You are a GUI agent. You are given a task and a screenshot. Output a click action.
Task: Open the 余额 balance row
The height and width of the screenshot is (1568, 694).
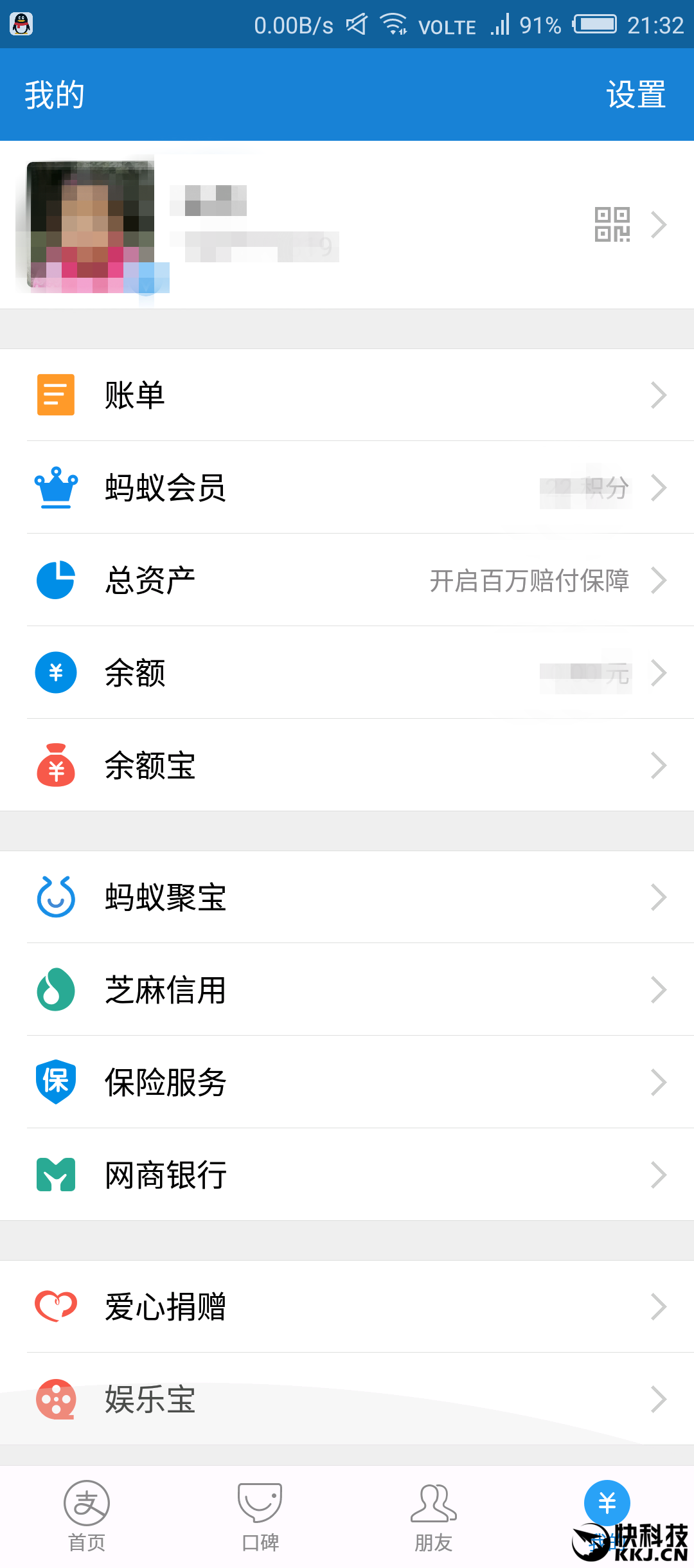tap(347, 672)
